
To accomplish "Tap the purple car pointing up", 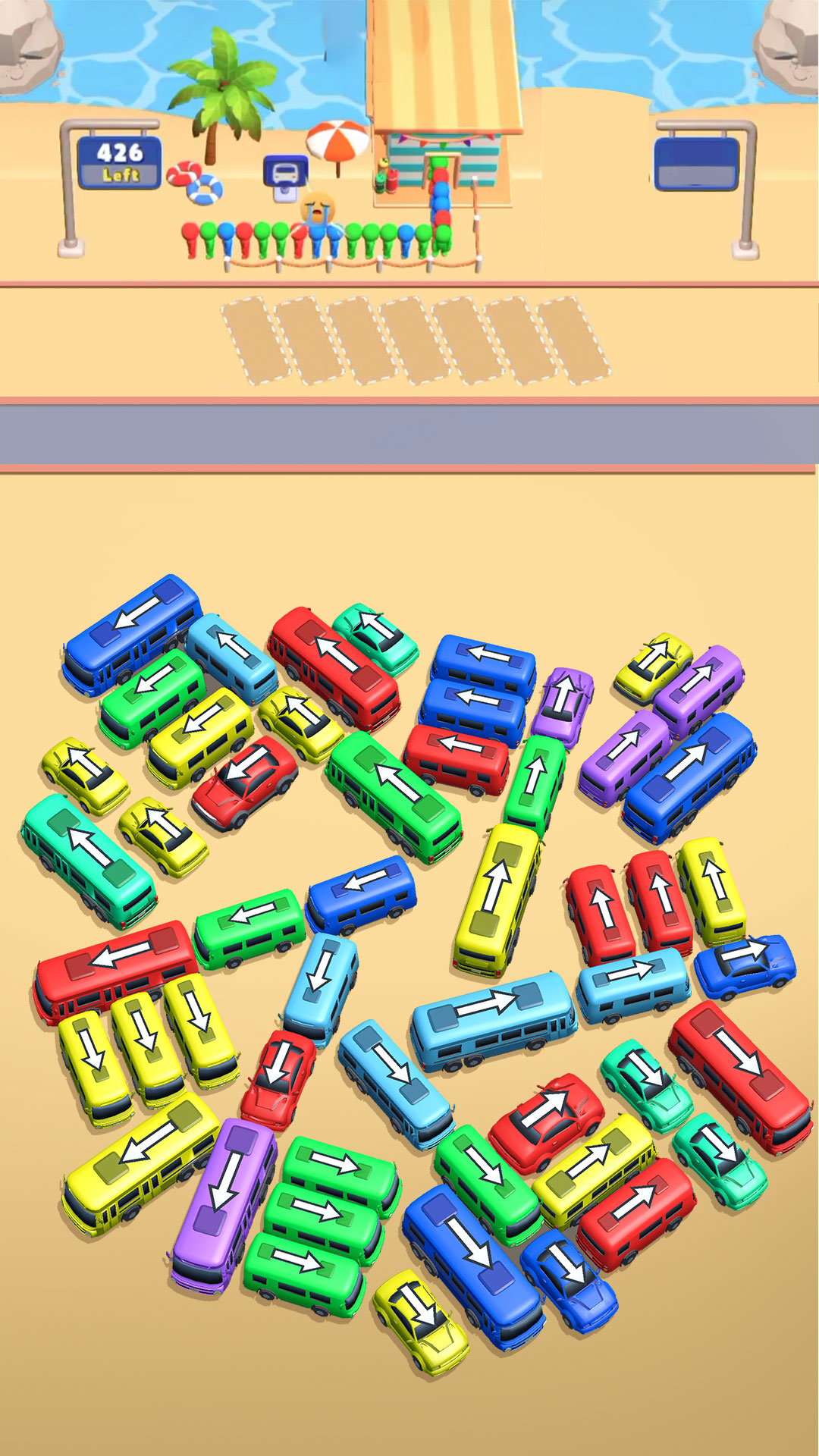I will [563, 697].
